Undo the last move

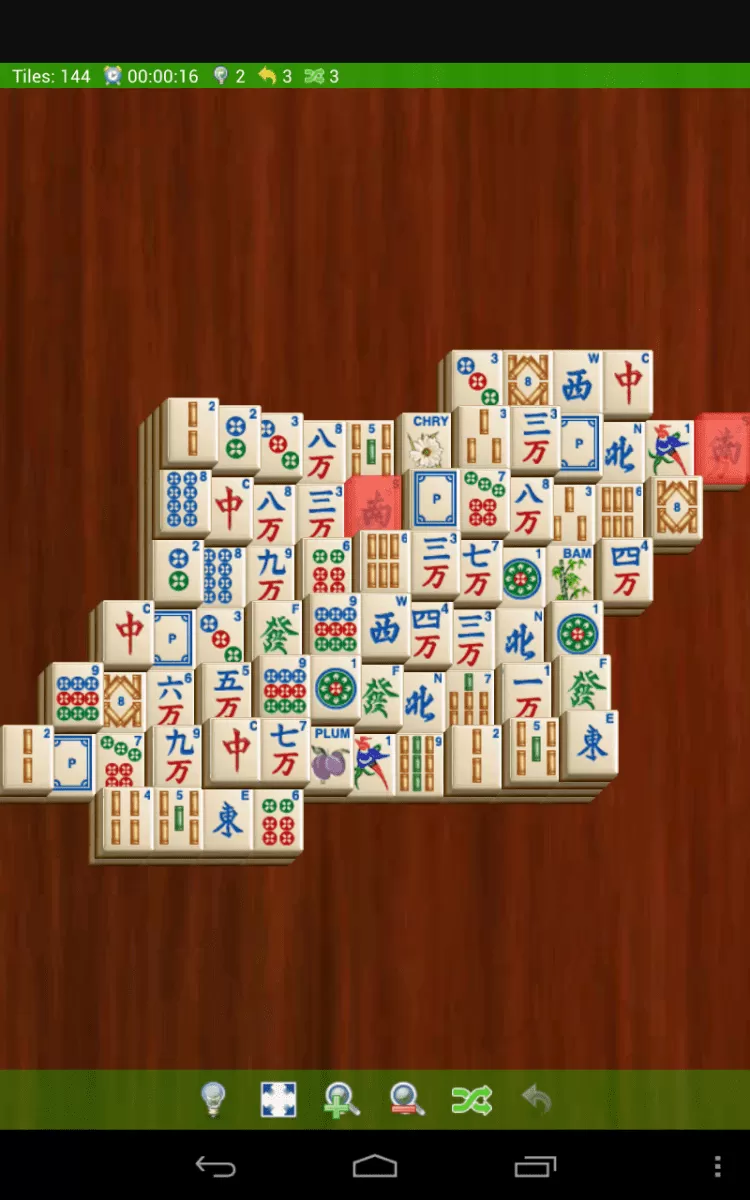[537, 1099]
